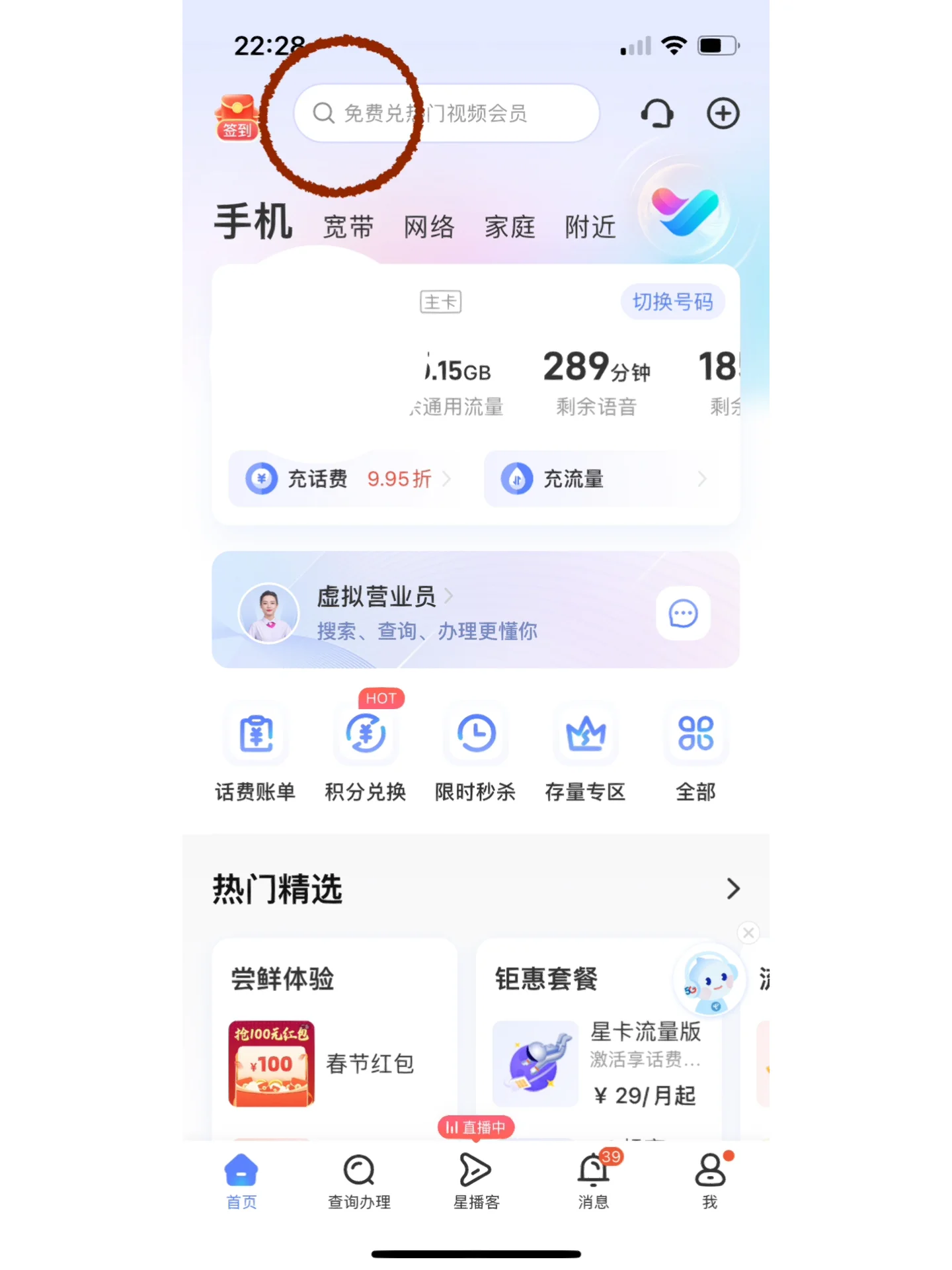952x1270 pixels.
Task: Open customer service headset icon
Action: [656, 114]
